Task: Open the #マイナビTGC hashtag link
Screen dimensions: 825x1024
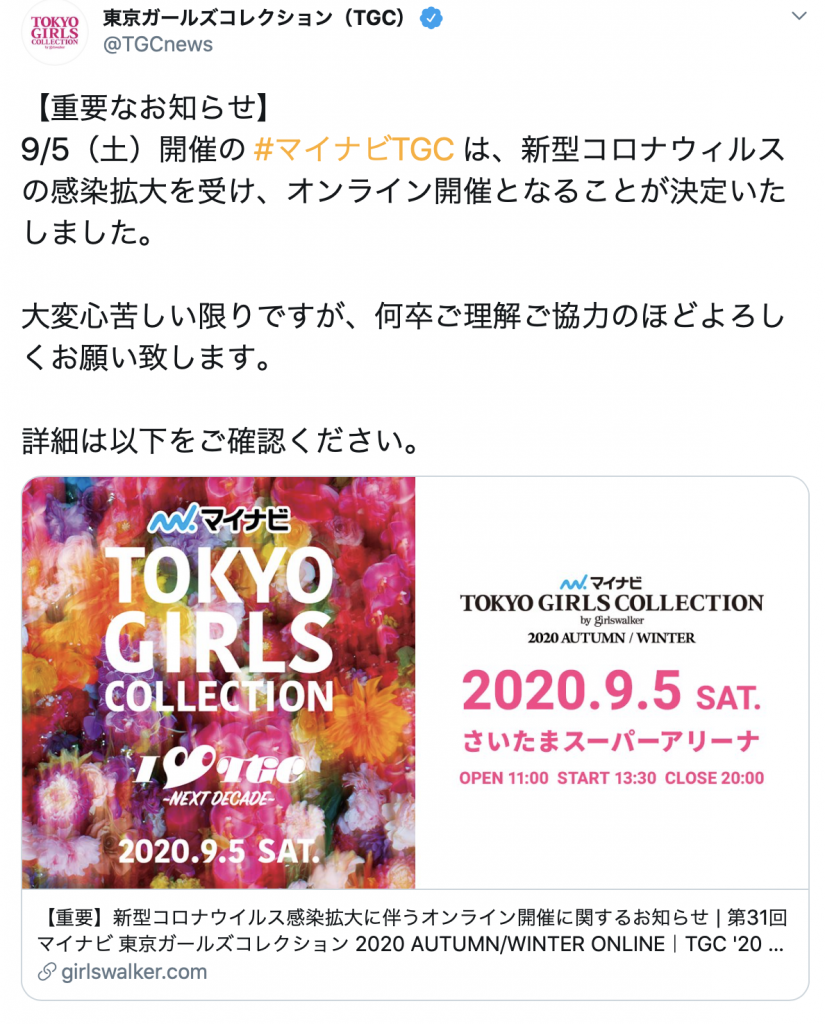Action: click(x=354, y=150)
